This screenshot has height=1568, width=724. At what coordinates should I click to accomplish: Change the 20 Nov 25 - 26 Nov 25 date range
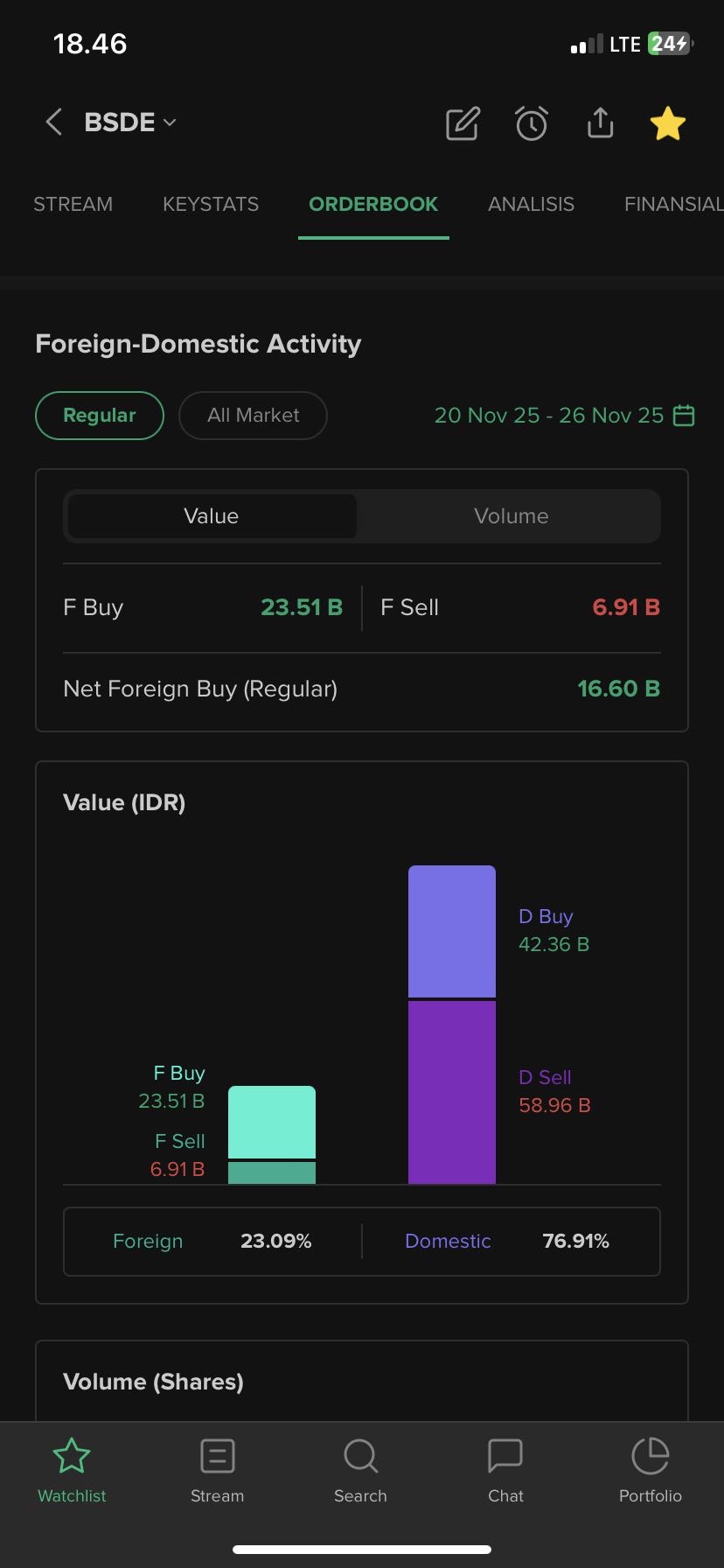pyautogui.click(x=564, y=416)
